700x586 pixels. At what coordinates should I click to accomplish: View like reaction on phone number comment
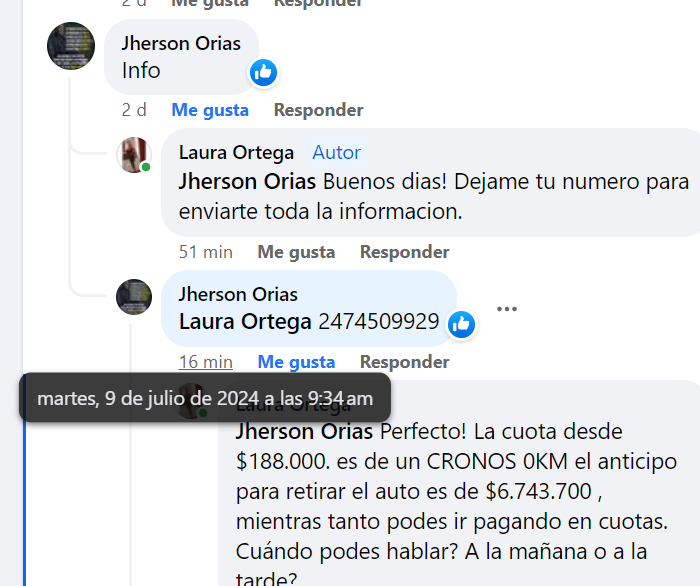click(x=461, y=324)
